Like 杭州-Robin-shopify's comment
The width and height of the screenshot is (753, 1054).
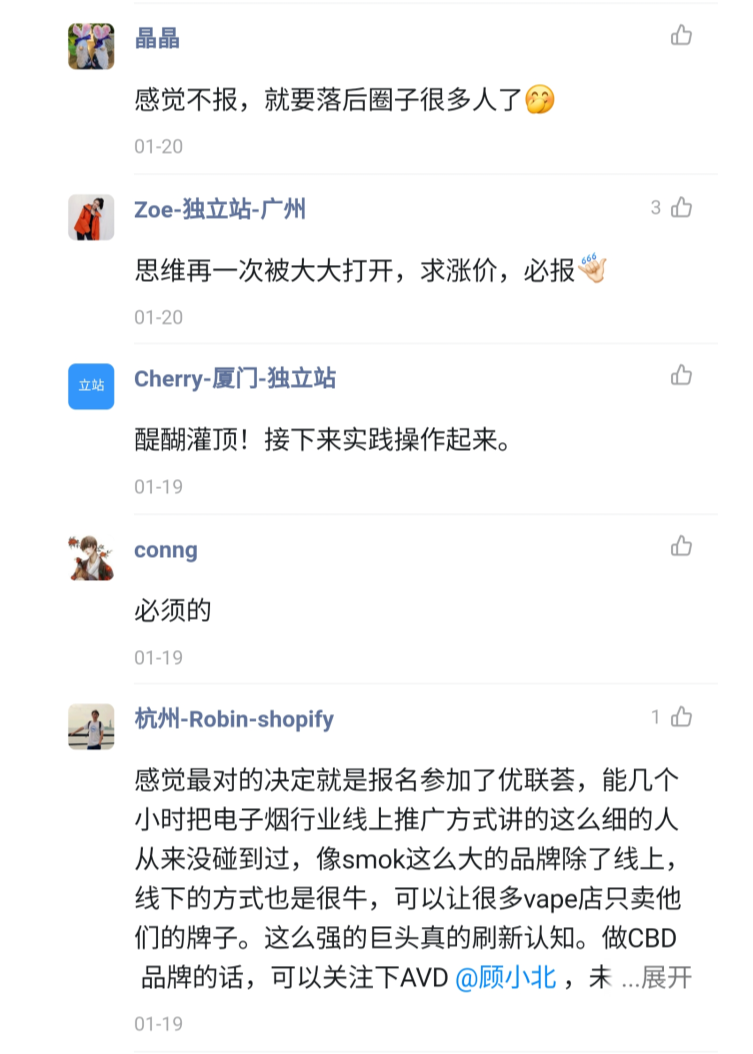[x=681, y=717]
